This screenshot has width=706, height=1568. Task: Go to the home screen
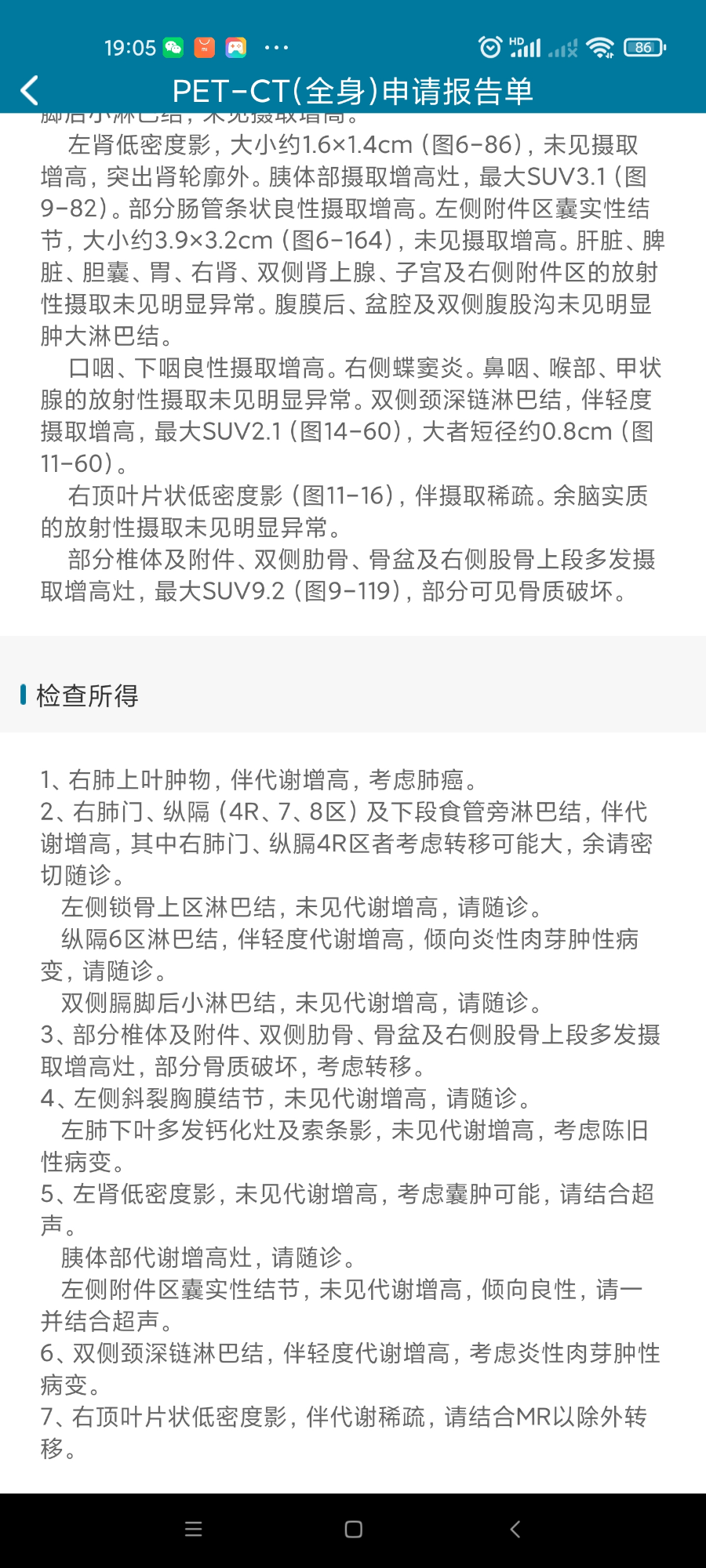coord(354,1530)
